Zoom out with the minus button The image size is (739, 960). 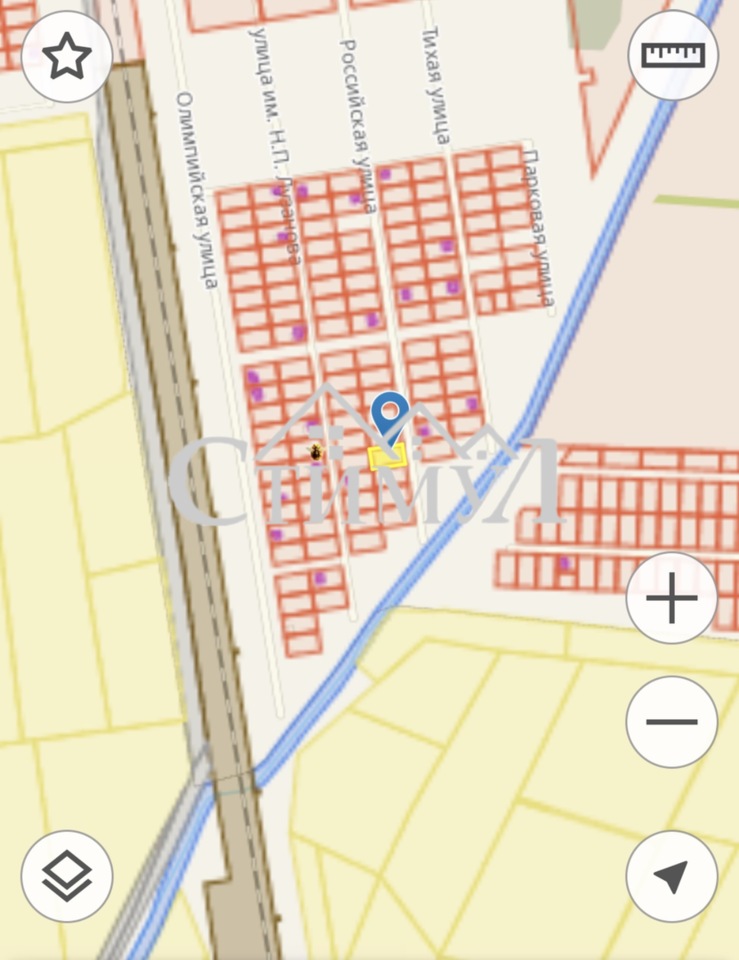tap(672, 722)
